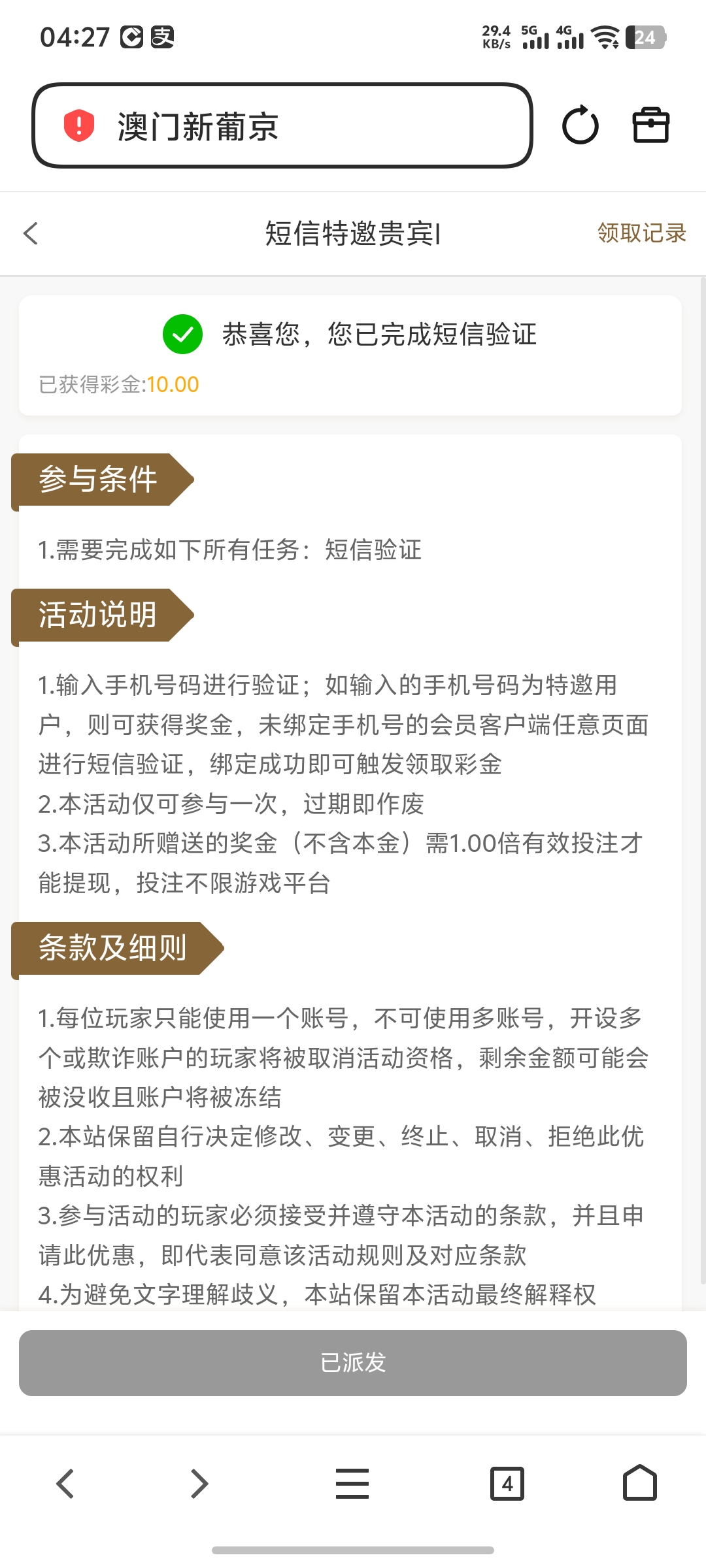
Task: Go back from 短信特邀贵宾 page
Action: 31,233
